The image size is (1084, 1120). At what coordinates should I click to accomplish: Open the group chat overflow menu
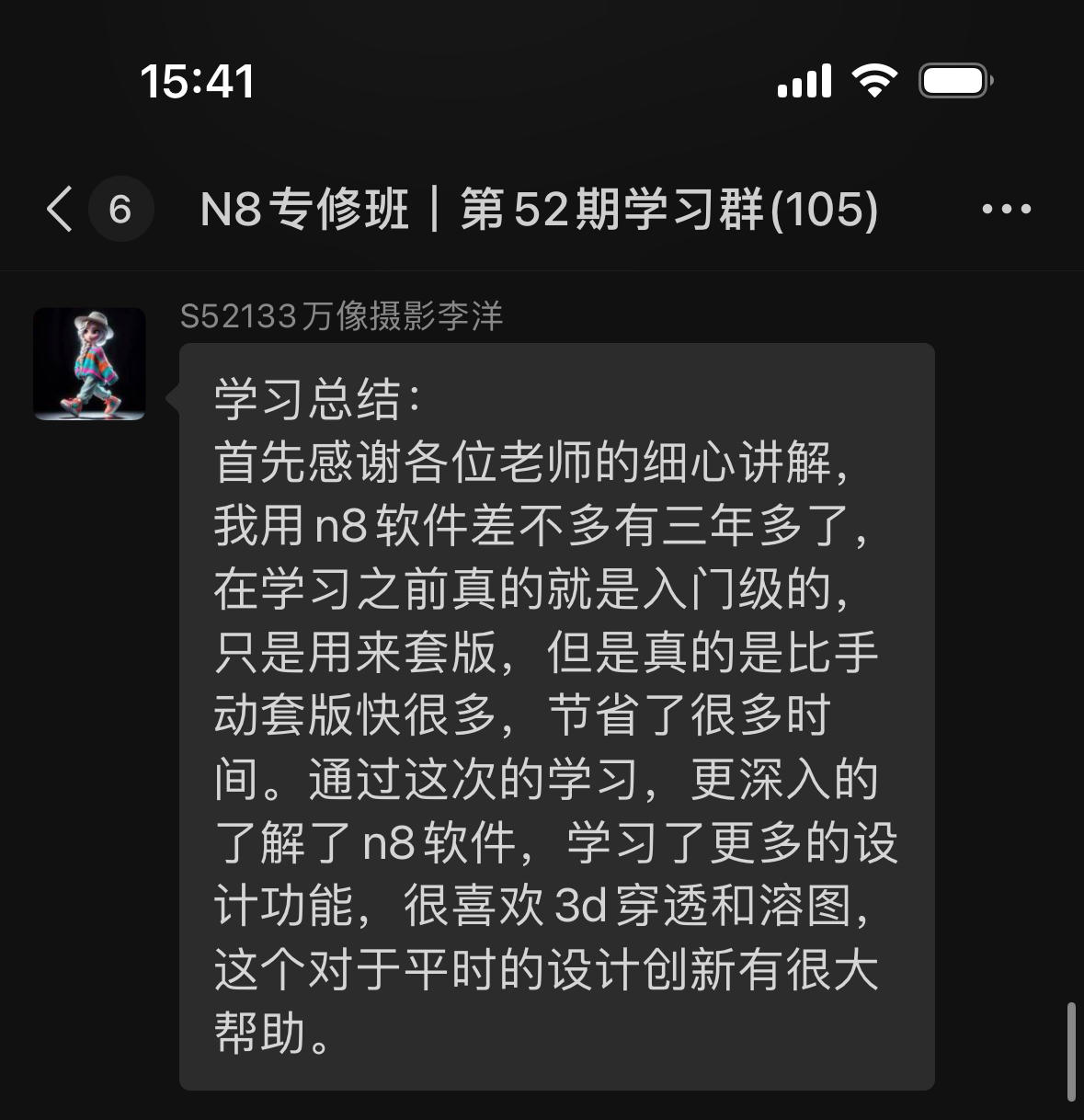click(x=1006, y=210)
